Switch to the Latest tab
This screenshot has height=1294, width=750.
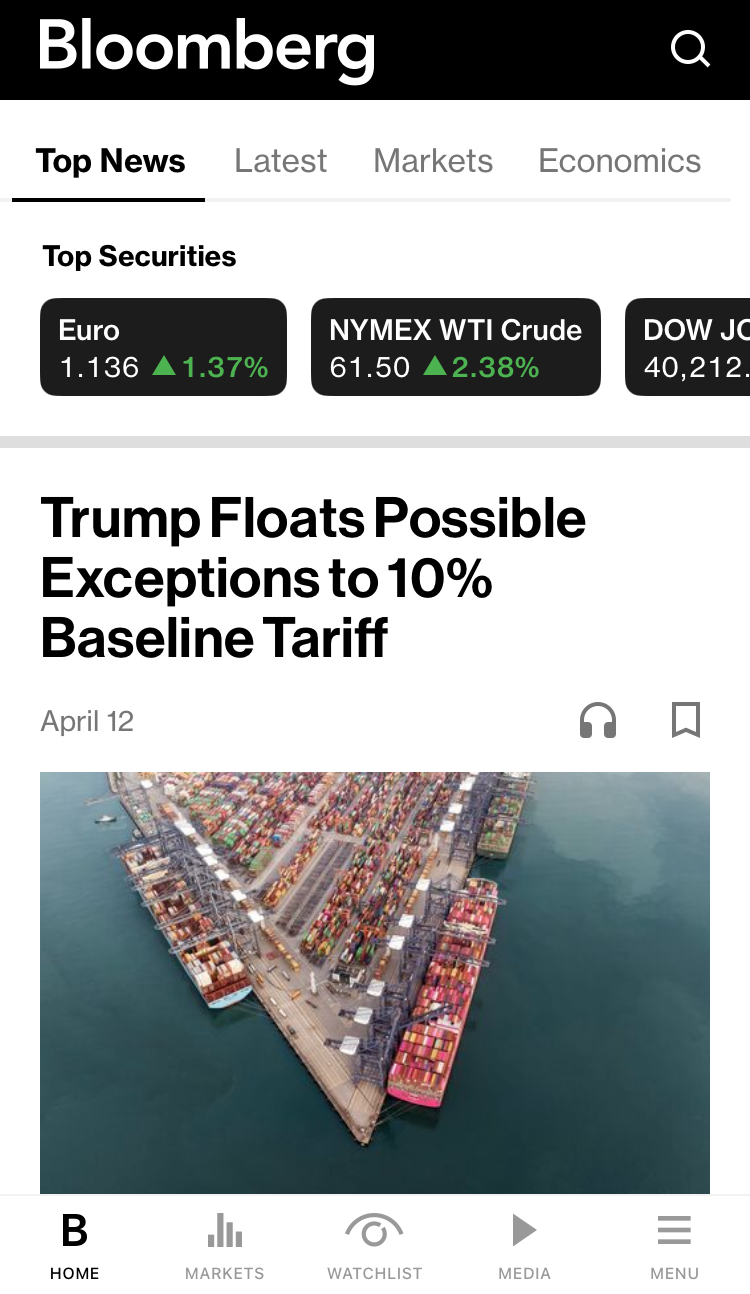[x=280, y=161]
